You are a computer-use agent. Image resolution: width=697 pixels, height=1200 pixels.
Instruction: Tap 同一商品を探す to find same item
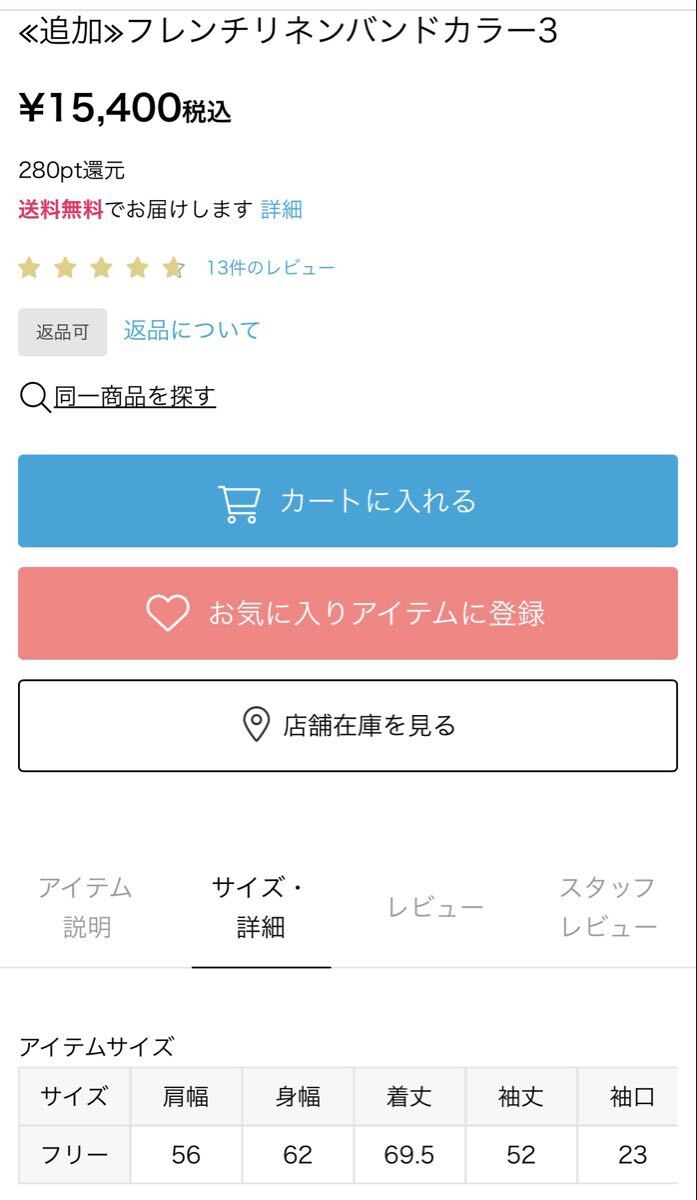[134, 397]
